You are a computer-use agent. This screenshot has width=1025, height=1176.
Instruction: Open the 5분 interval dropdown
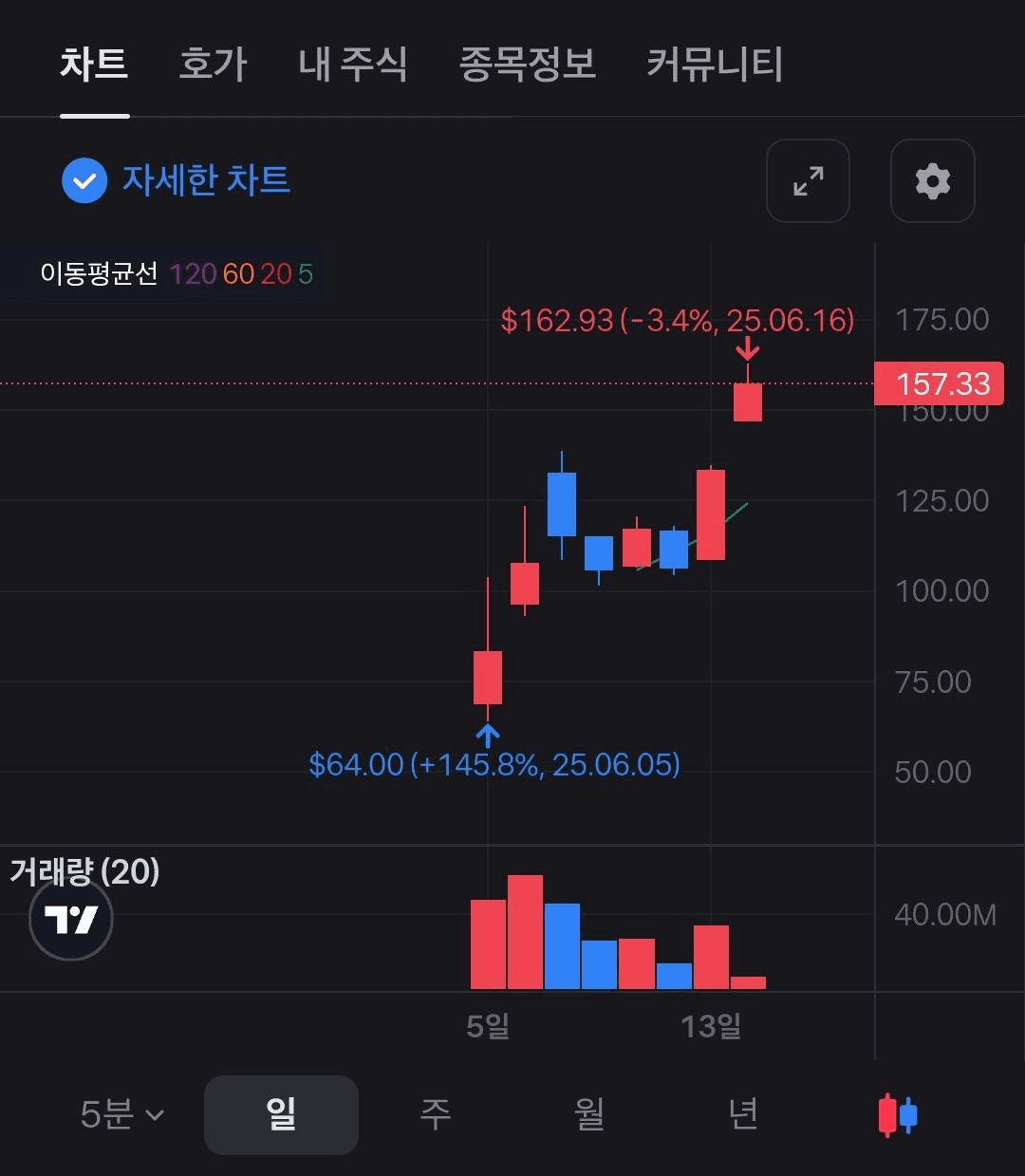(x=121, y=1114)
